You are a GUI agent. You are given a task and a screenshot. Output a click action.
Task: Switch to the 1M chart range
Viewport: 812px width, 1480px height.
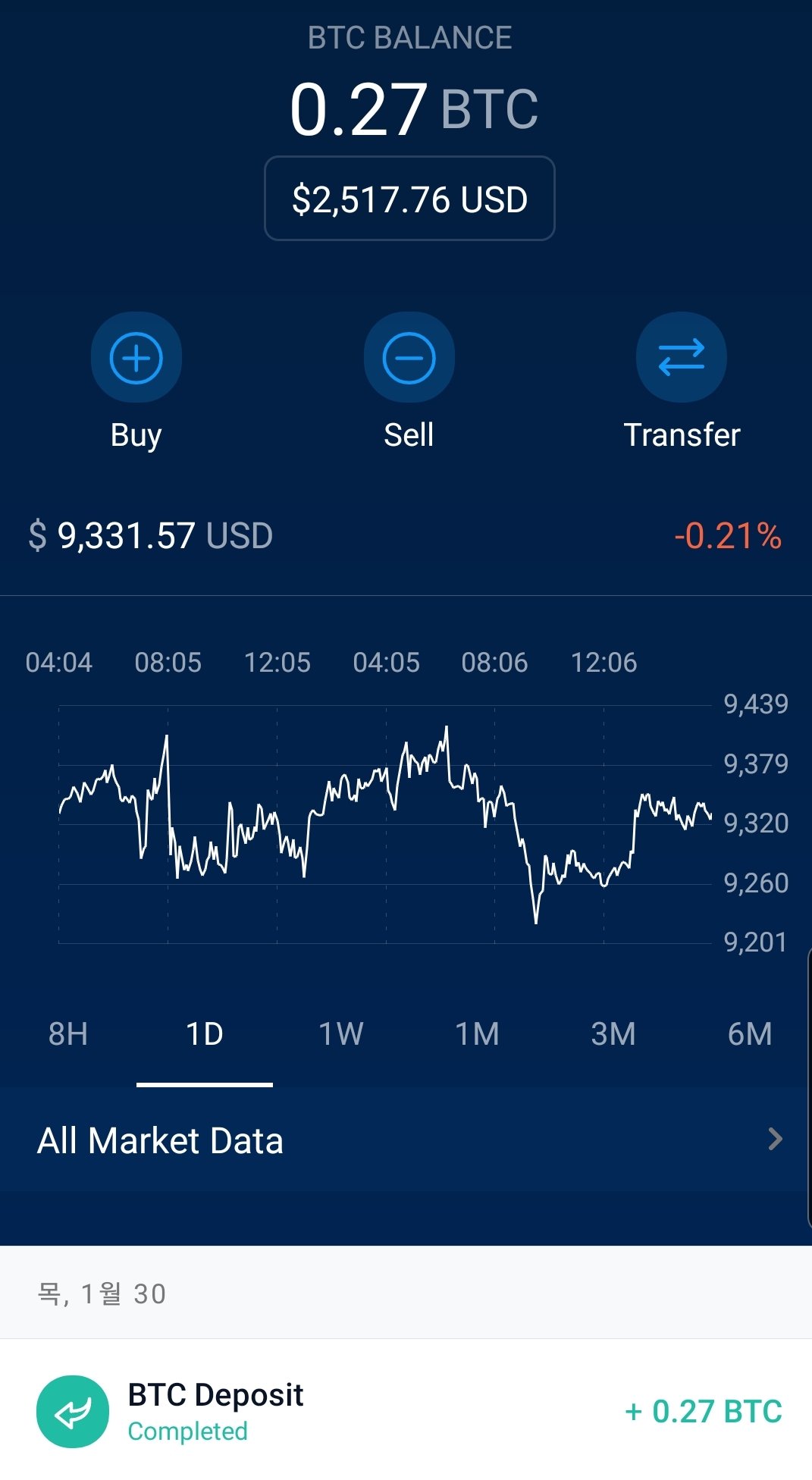(x=477, y=1034)
